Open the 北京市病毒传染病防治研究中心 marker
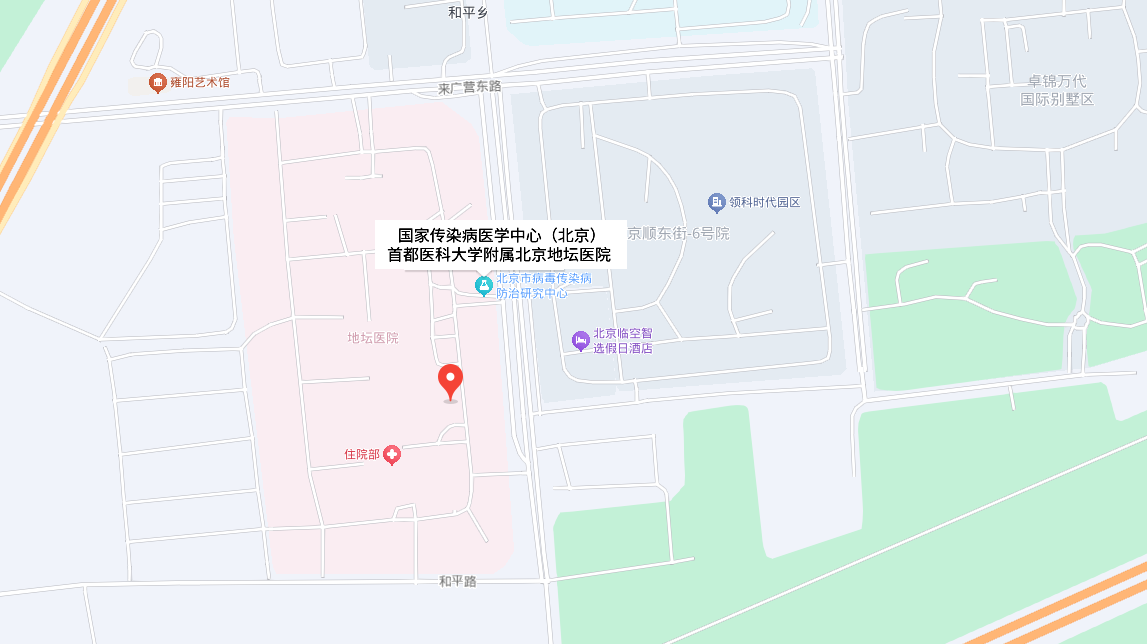 pos(484,286)
